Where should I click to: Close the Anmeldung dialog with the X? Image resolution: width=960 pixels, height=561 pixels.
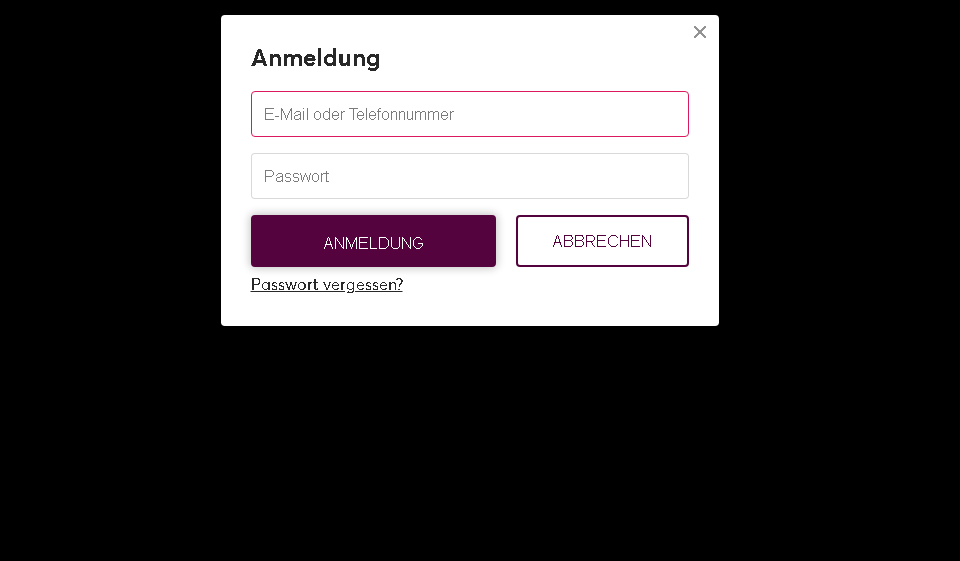pyautogui.click(x=700, y=32)
